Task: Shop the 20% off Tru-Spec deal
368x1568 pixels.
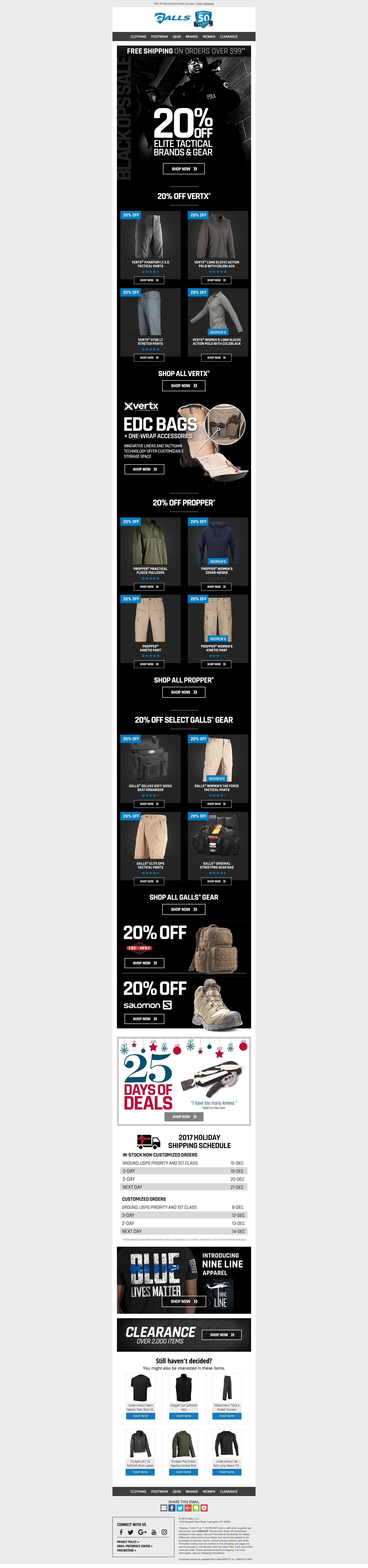Action: [x=144, y=963]
